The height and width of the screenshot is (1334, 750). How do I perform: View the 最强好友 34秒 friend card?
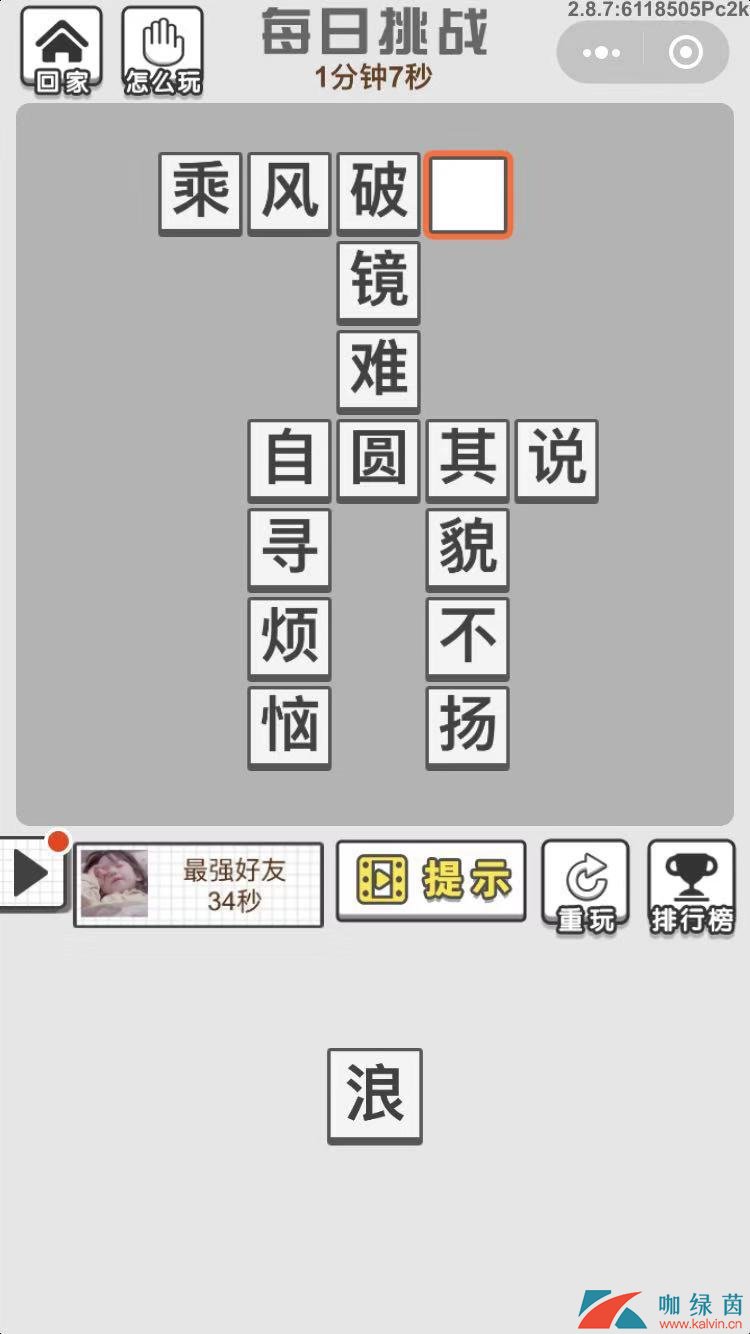tap(198, 884)
